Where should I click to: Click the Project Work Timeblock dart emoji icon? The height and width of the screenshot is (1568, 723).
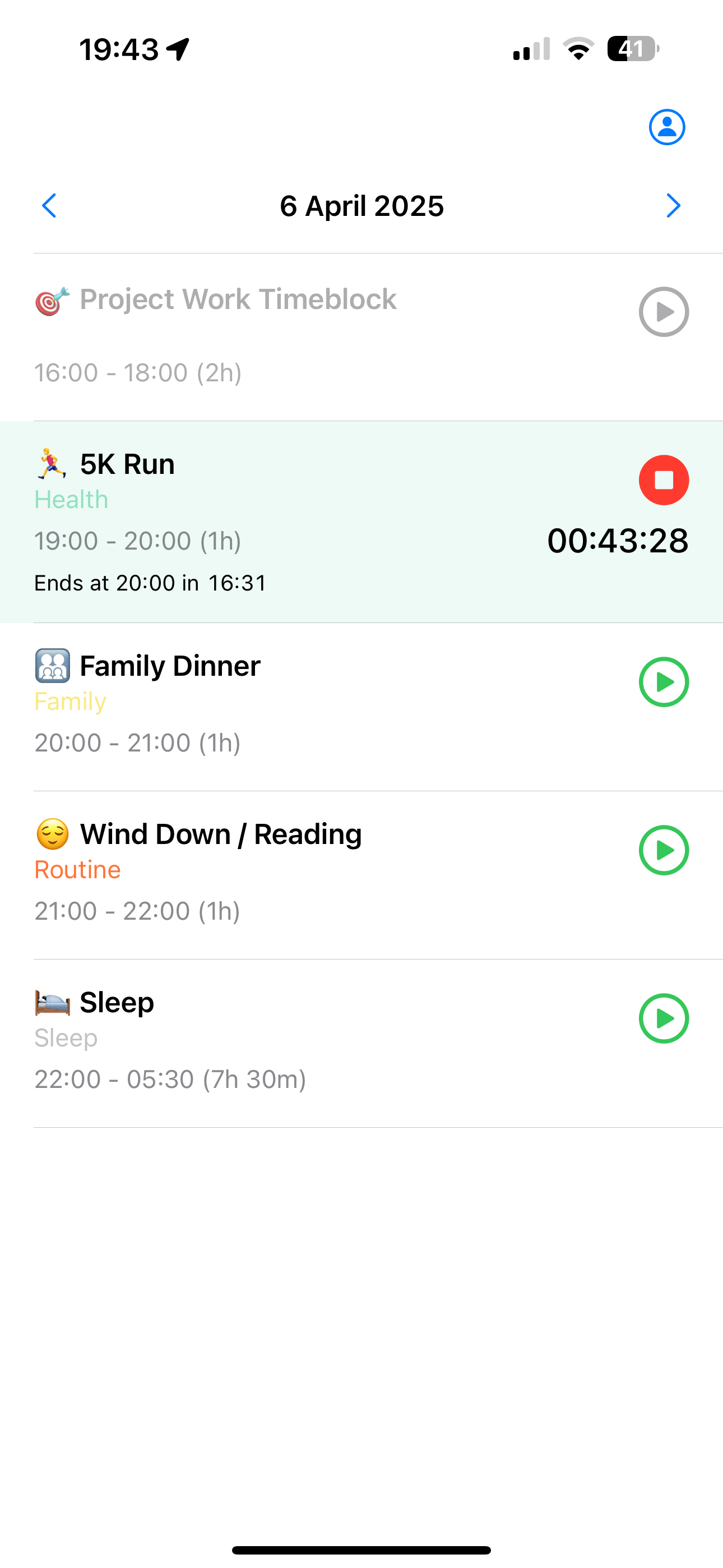tap(51, 299)
